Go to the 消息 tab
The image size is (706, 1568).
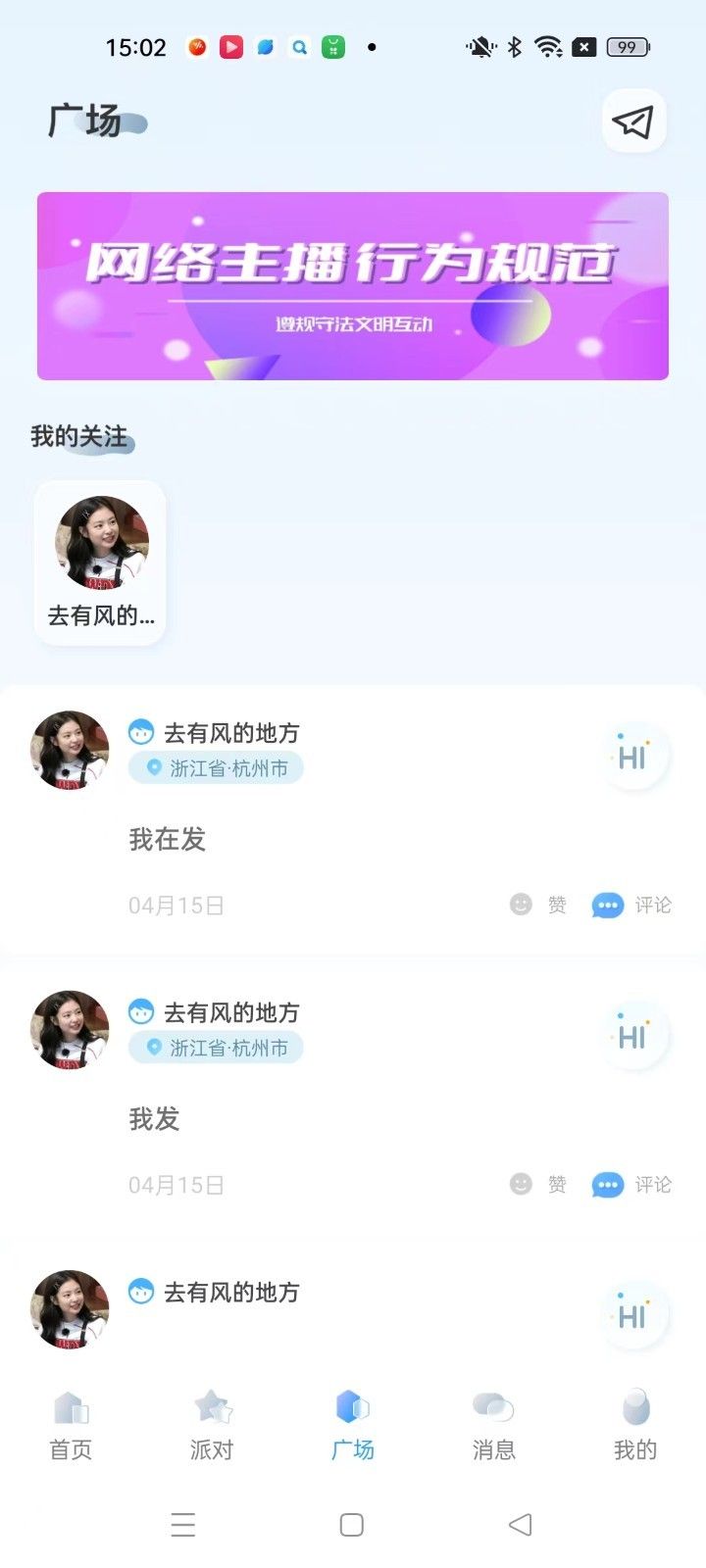[494, 1426]
